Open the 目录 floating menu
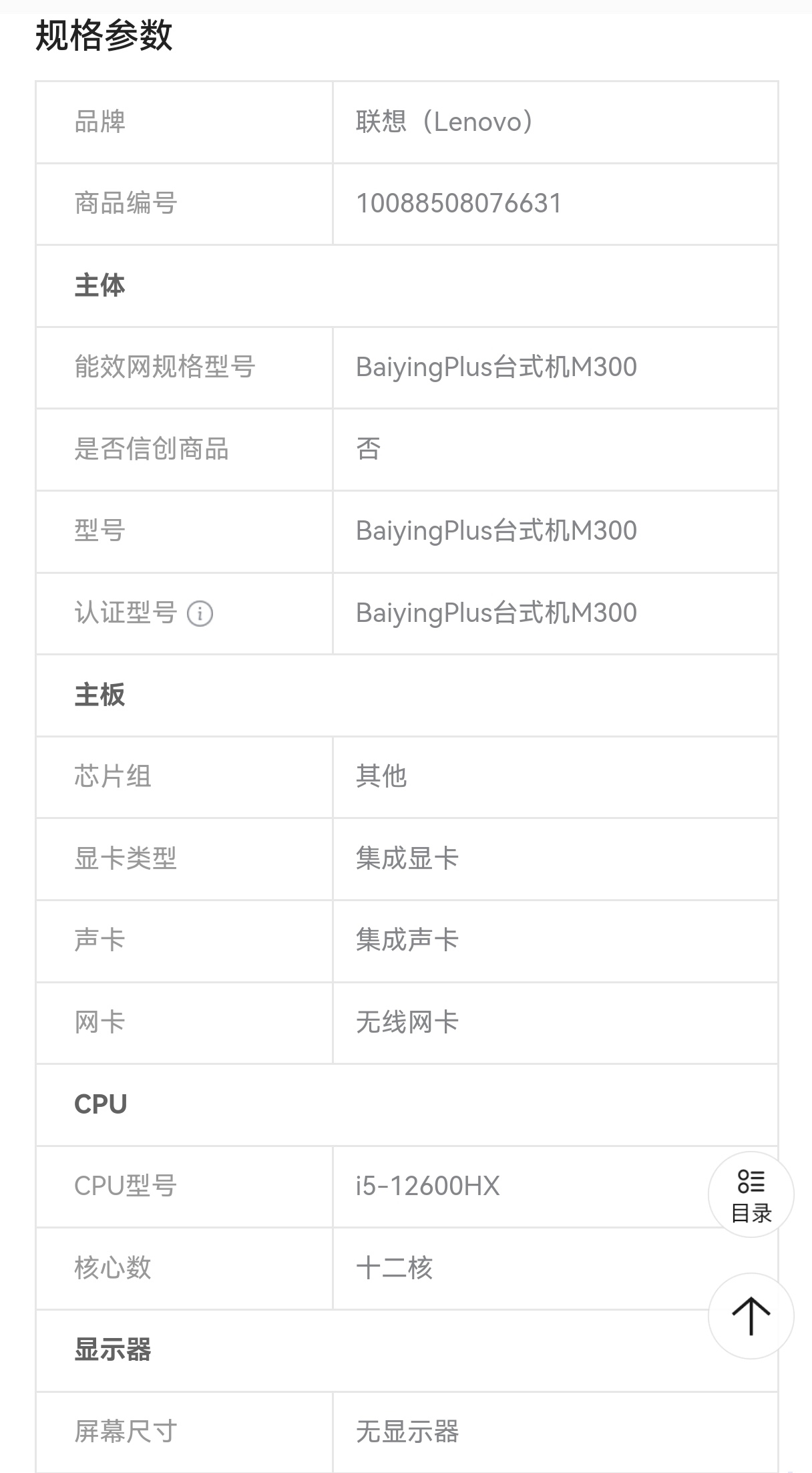 pos(751,1194)
